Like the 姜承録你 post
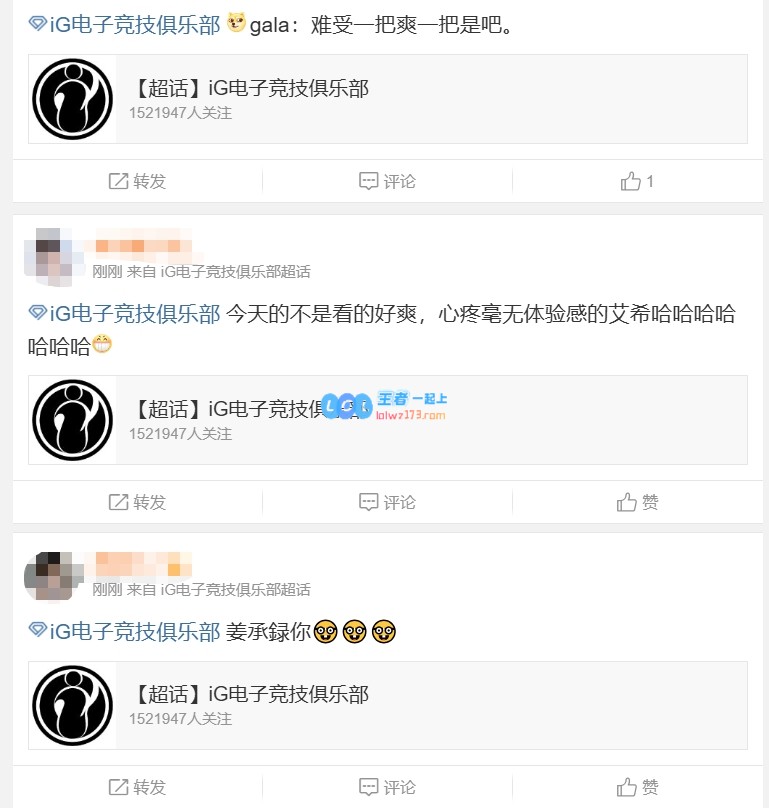This screenshot has width=769, height=808. click(638, 787)
